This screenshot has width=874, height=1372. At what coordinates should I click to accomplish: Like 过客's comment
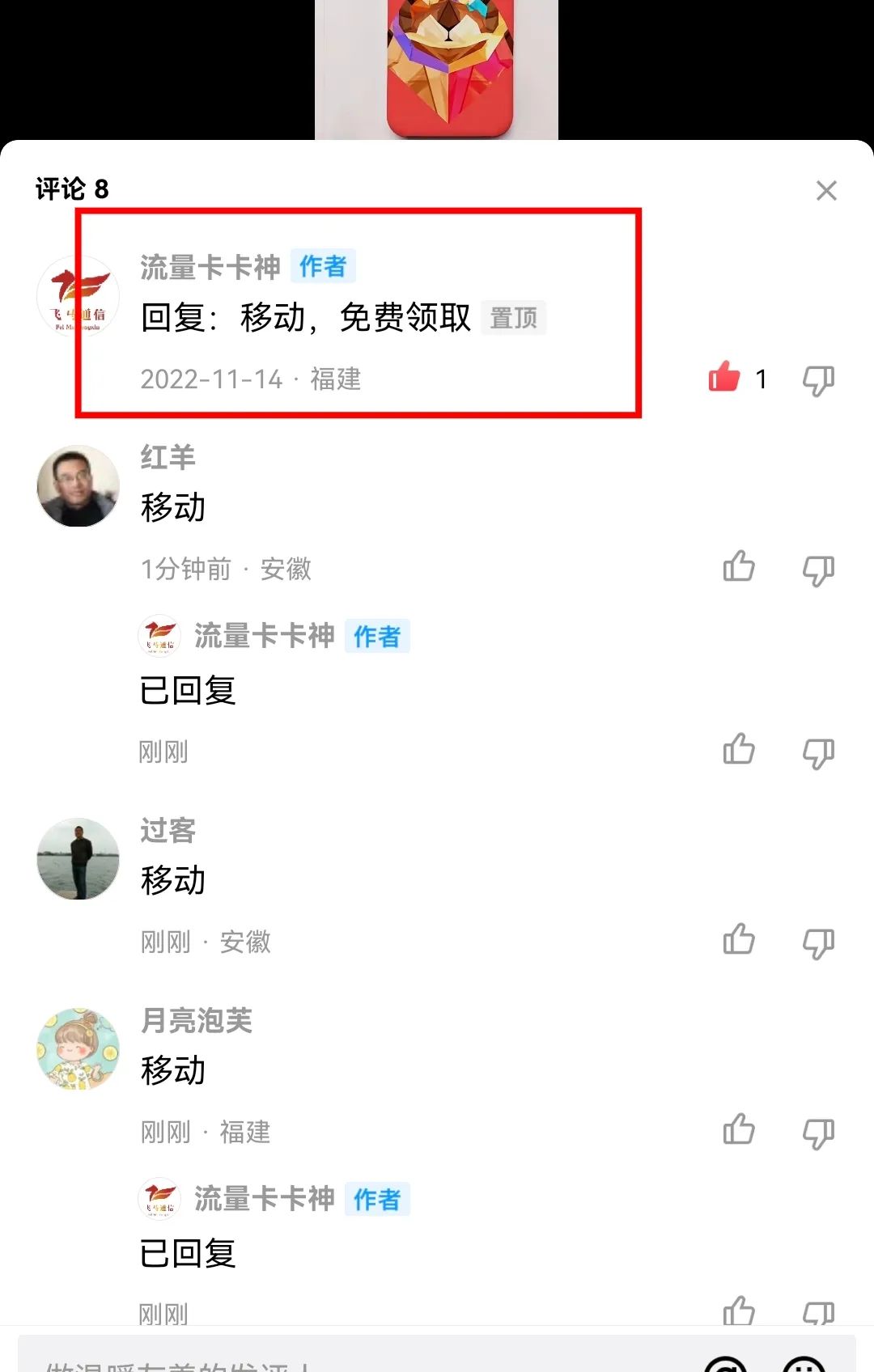(738, 940)
